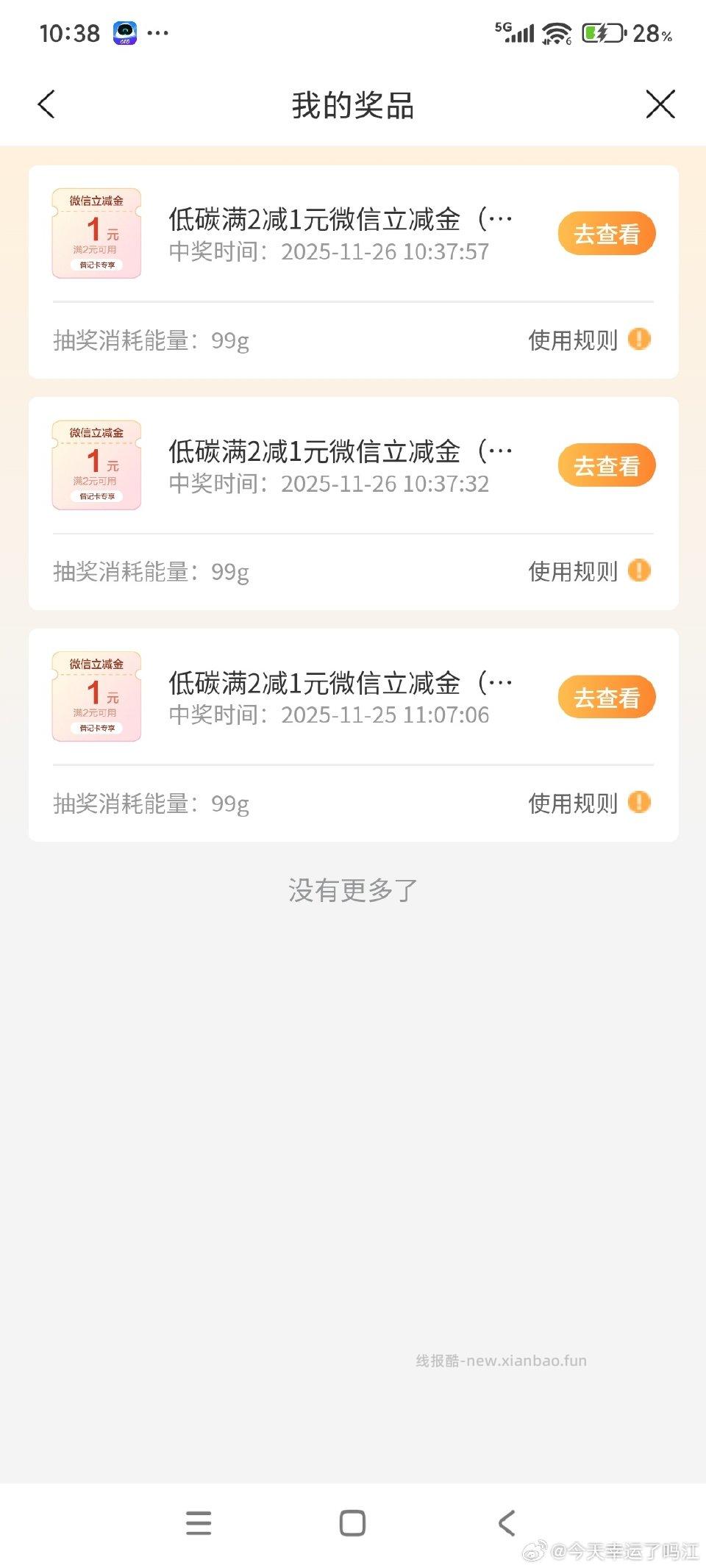The height and width of the screenshot is (1568, 706).
Task: Select the 我的奖品 page title
Action: click(x=352, y=105)
